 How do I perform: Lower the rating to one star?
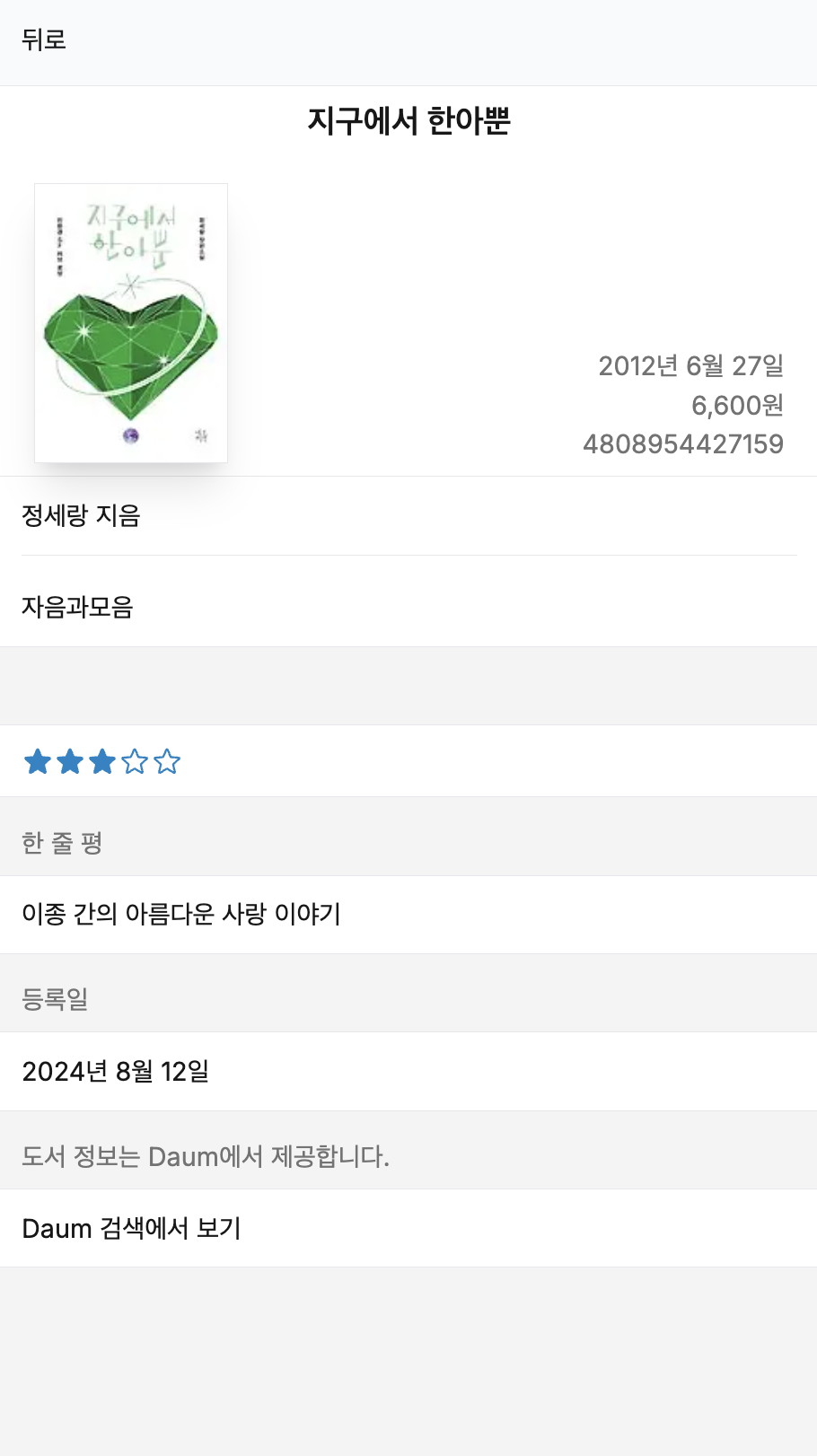pos(38,762)
